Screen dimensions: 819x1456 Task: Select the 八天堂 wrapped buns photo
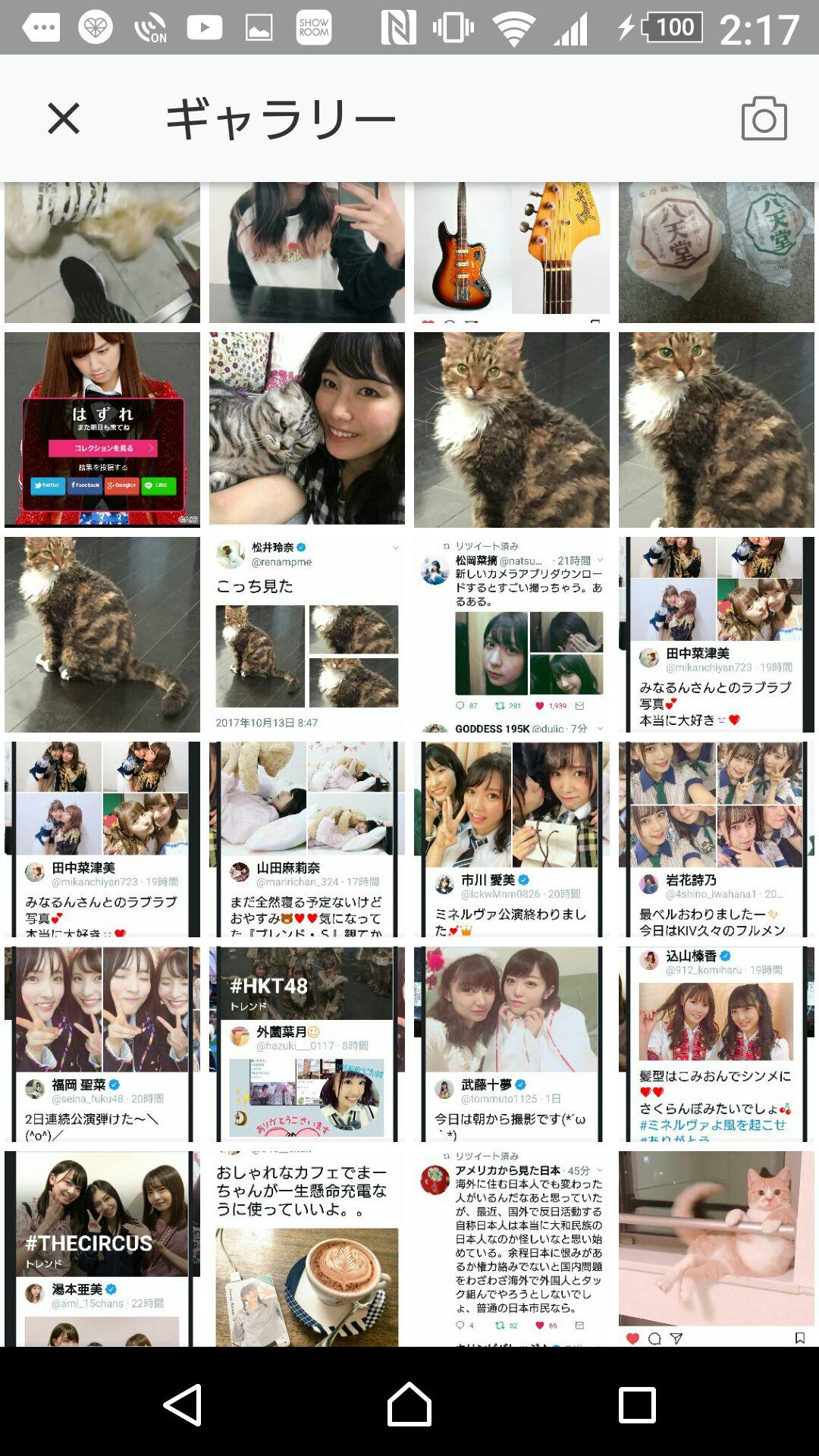[x=716, y=250]
